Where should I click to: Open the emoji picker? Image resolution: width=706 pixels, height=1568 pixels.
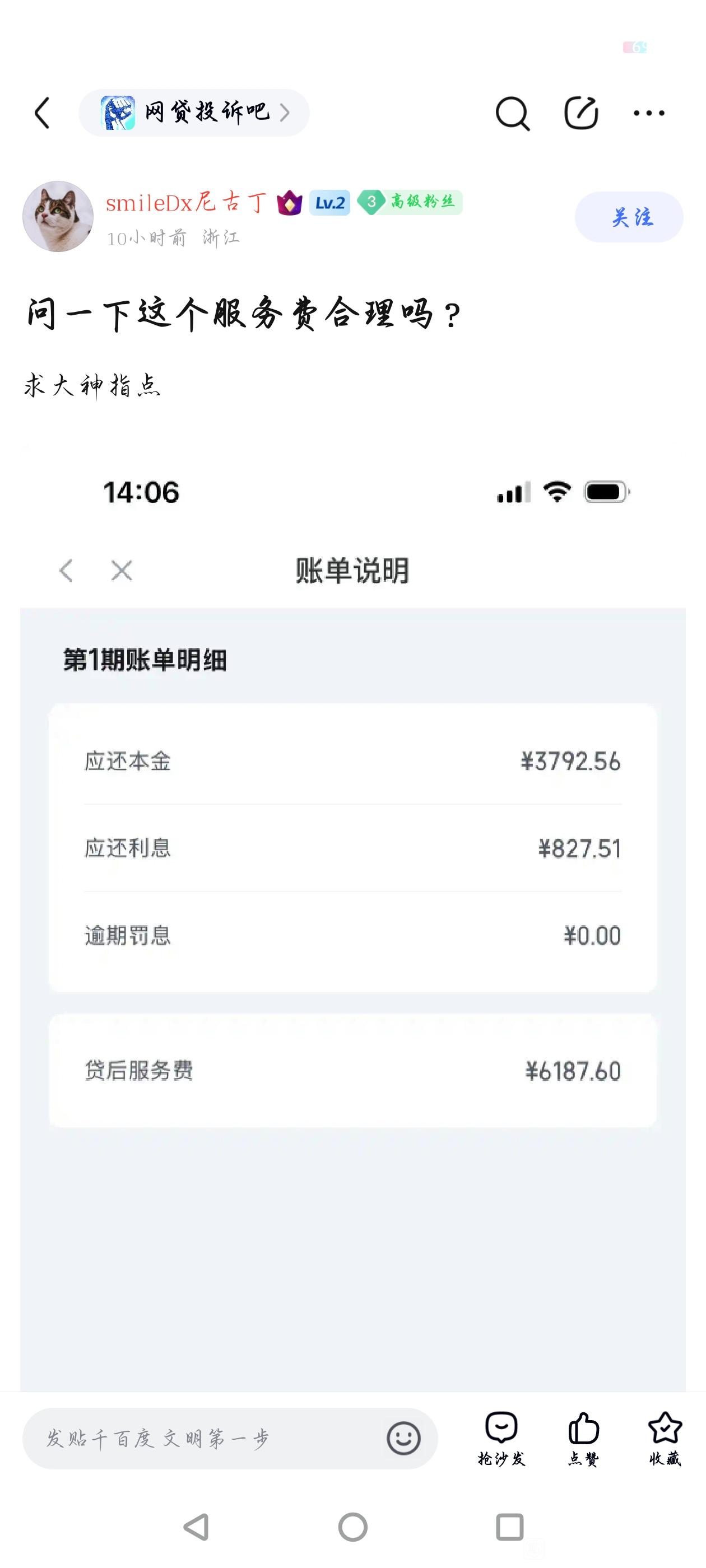tap(403, 1439)
